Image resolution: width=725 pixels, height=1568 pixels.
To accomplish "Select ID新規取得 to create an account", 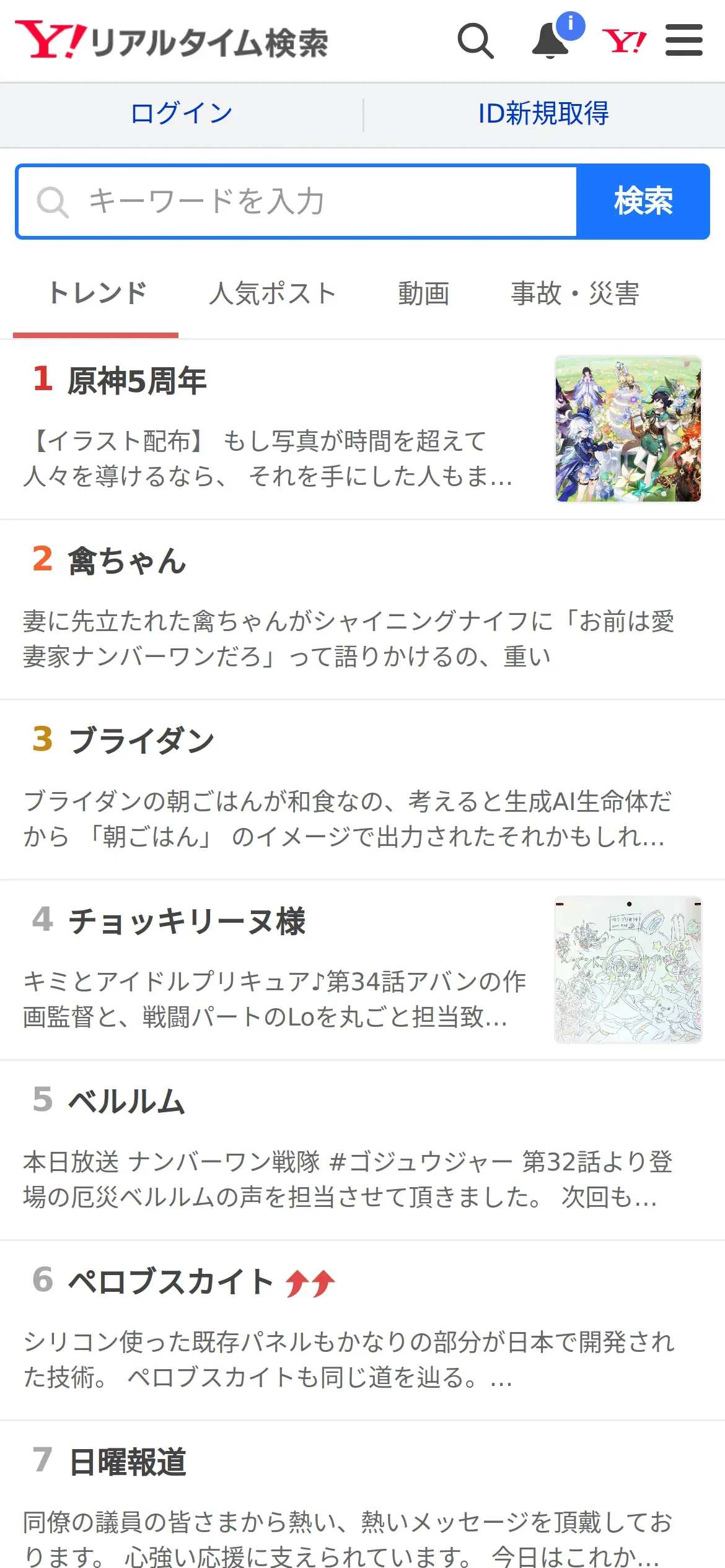I will (543, 114).
